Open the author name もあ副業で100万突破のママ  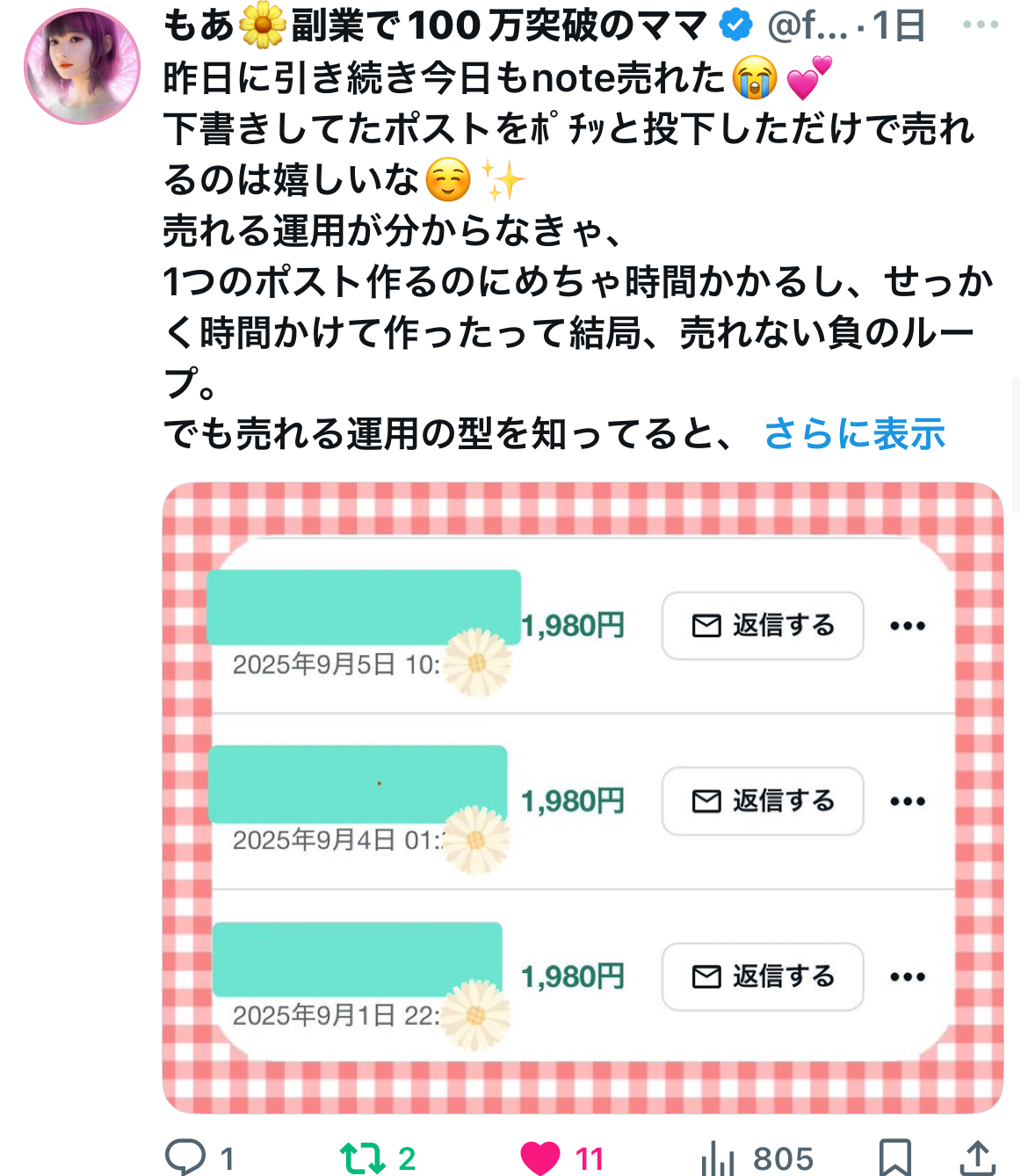pos(435,26)
